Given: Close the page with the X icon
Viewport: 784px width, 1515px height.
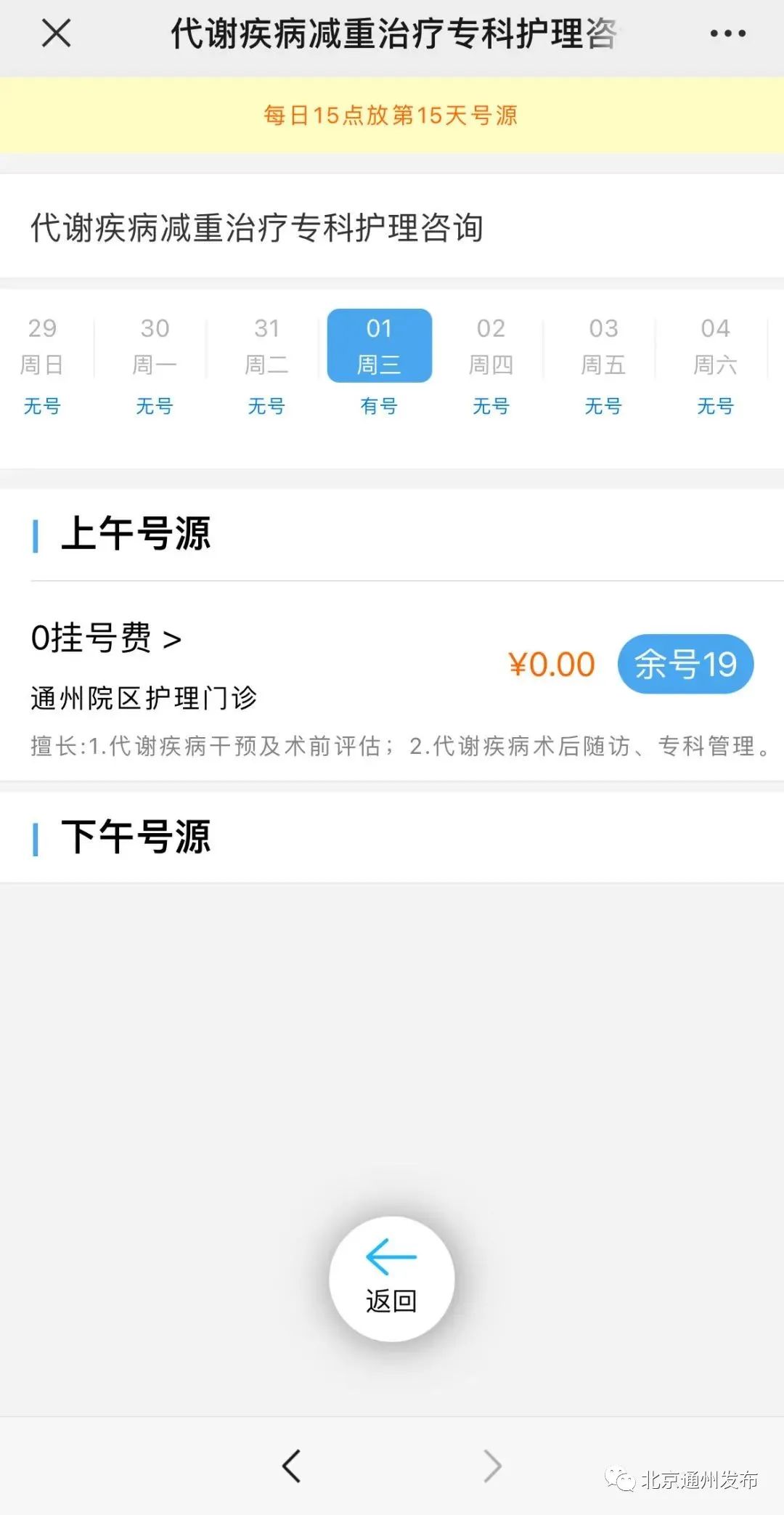Looking at the screenshot, I should (56, 33).
